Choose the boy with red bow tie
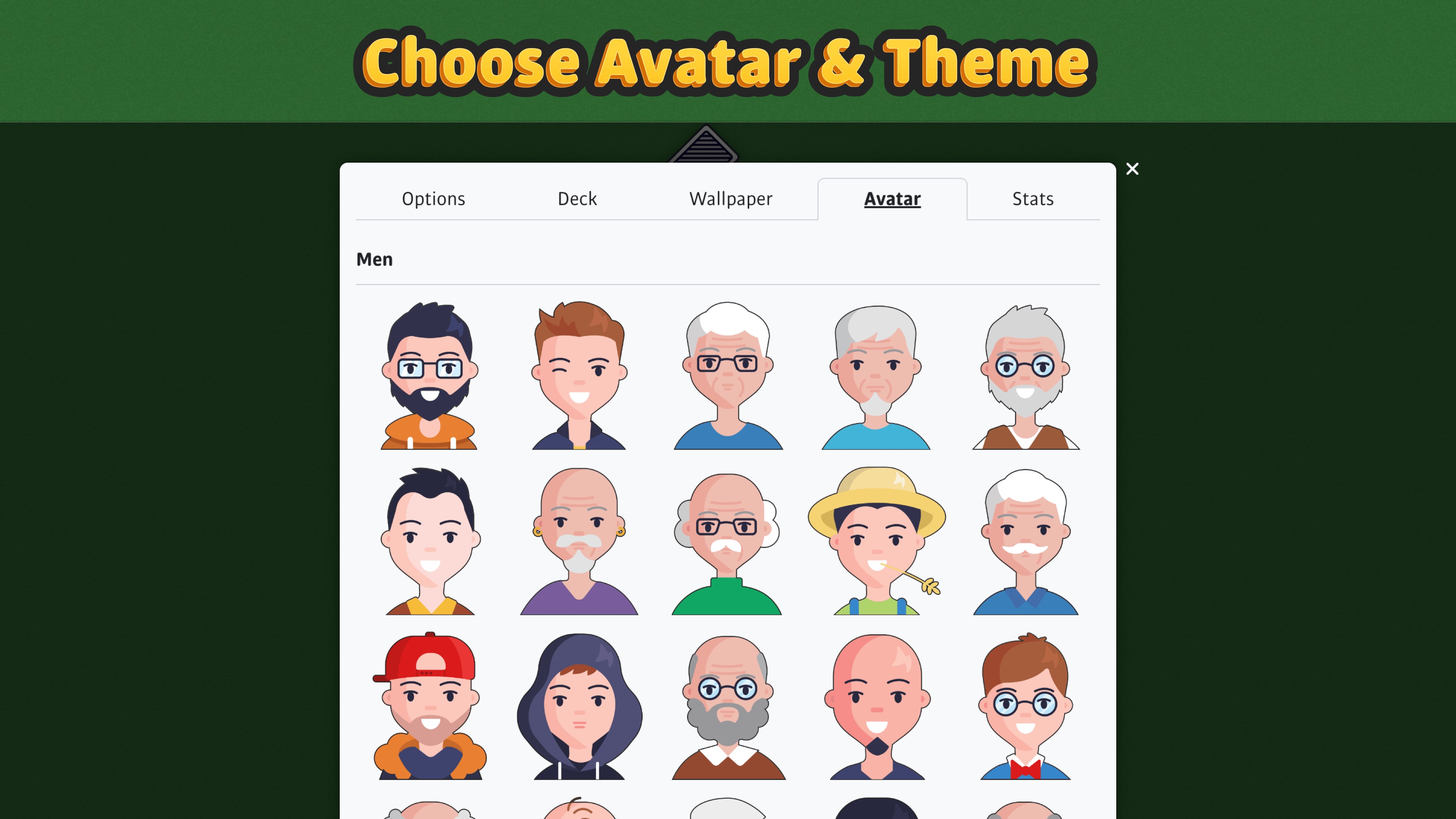This screenshot has width=1456, height=819. [1025, 706]
